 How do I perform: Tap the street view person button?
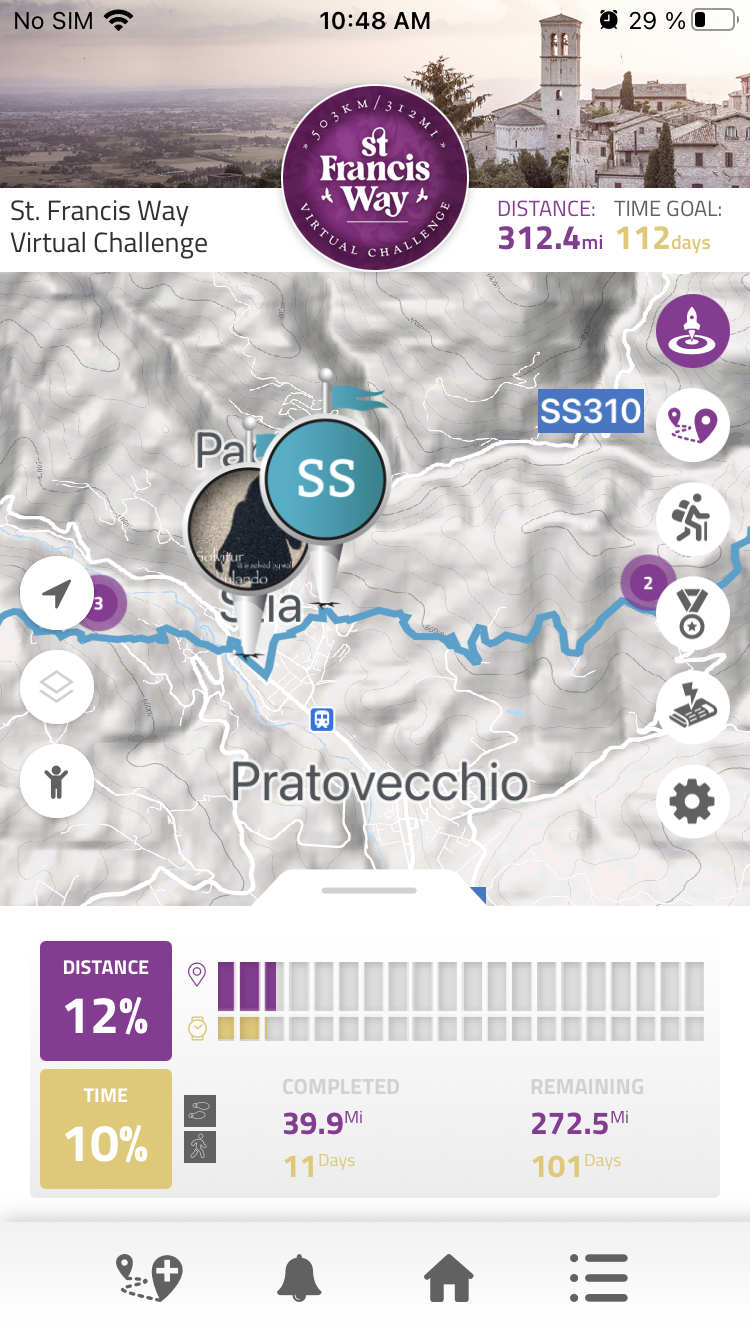57,781
